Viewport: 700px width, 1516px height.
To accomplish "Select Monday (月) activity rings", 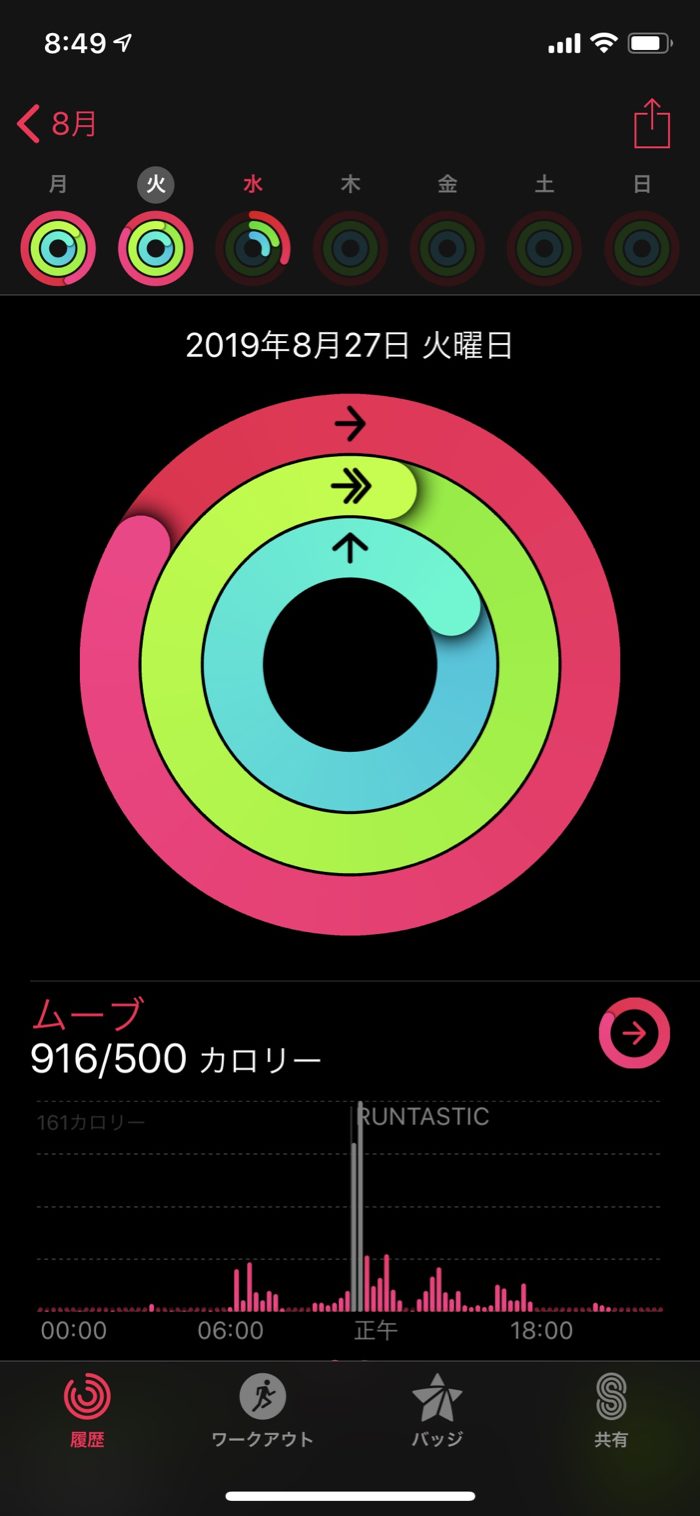I will point(58,248).
